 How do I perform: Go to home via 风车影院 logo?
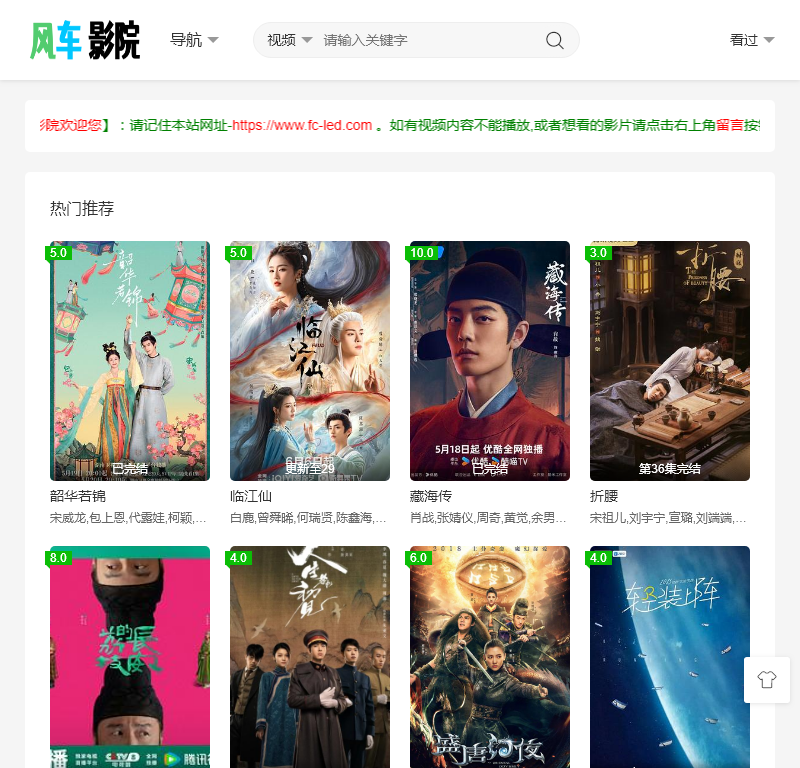coord(85,40)
